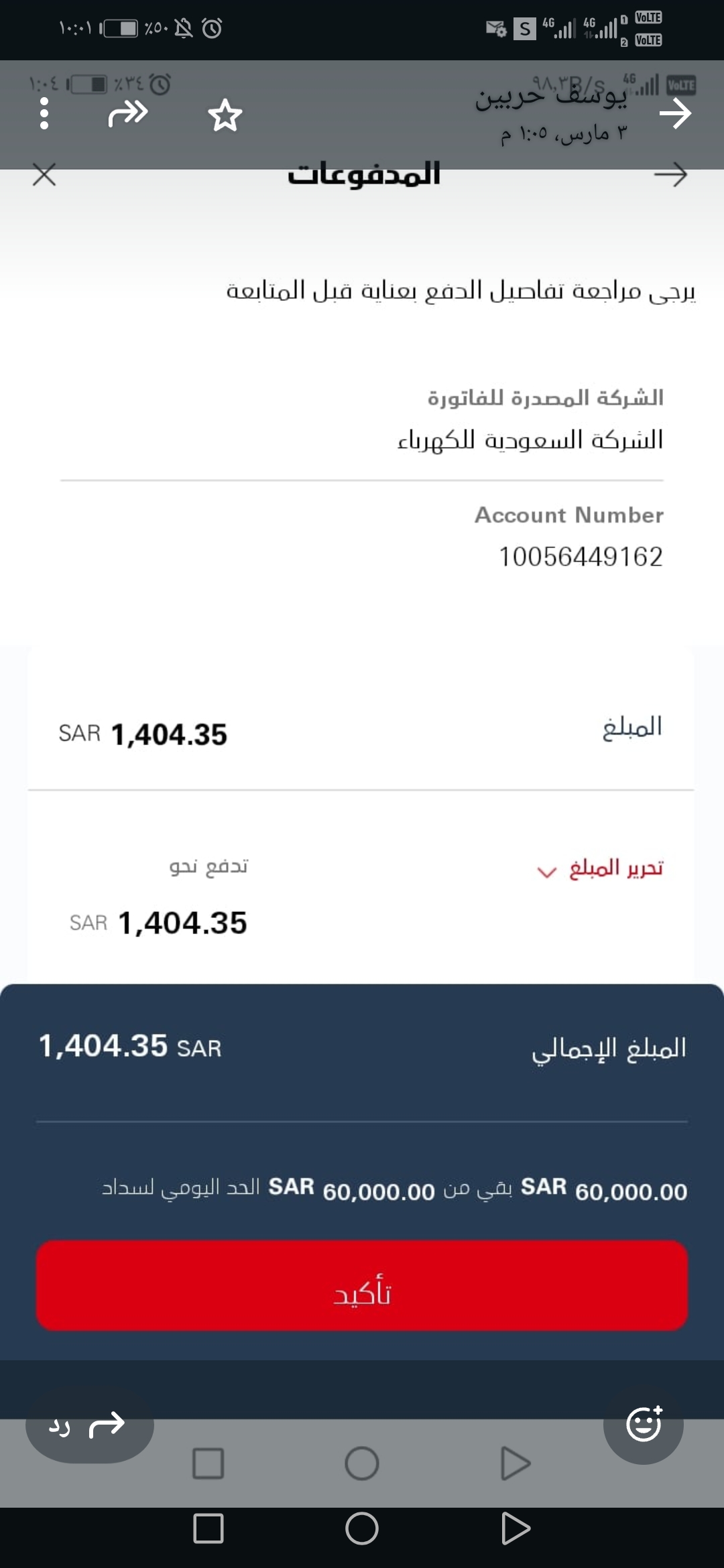
Task: Open the system recent apps view
Action: pyautogui.click(x=208, y=1529)
